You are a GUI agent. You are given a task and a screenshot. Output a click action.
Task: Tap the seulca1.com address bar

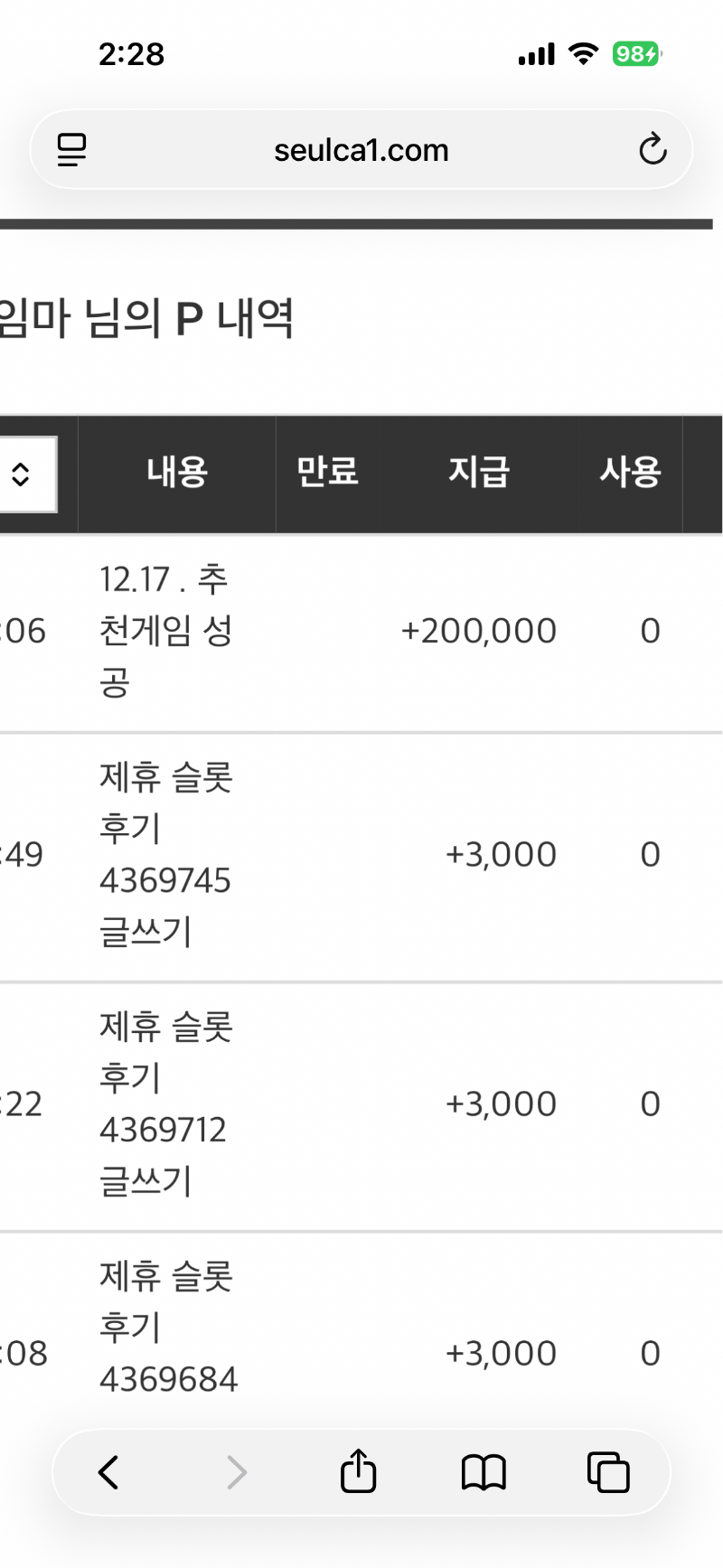(x=361, y=150)
